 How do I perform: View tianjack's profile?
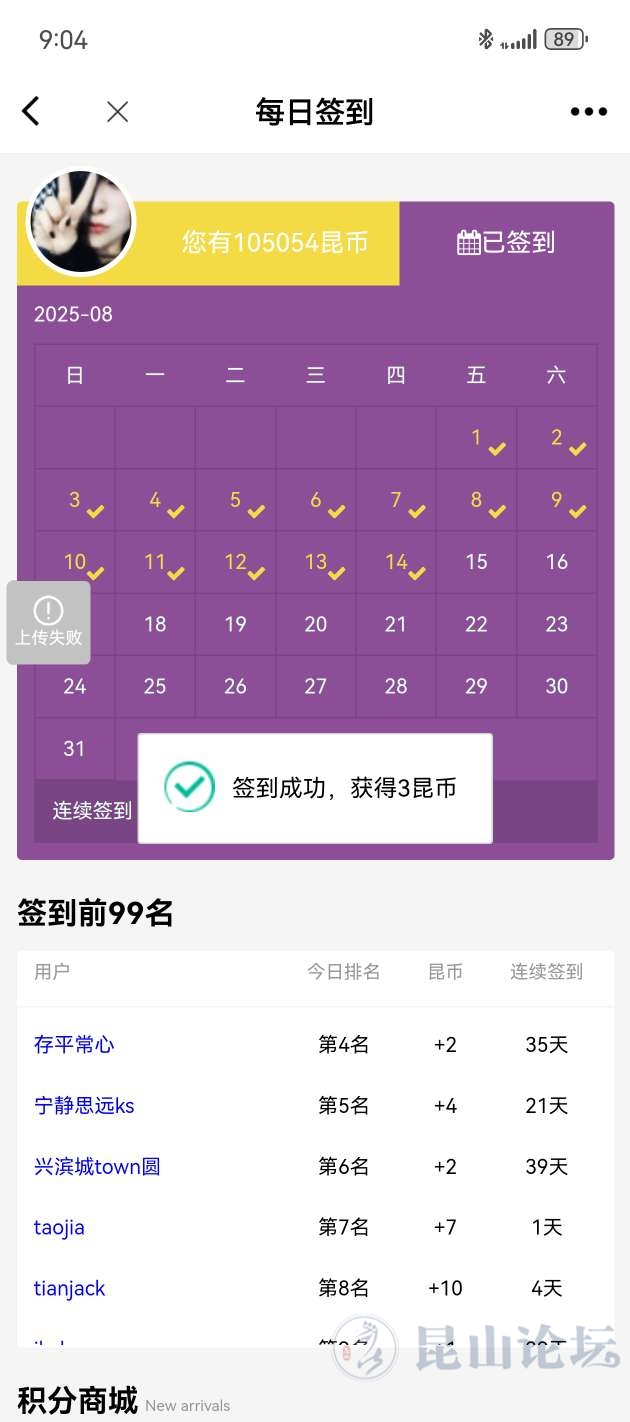click(x=69, y=1288)
